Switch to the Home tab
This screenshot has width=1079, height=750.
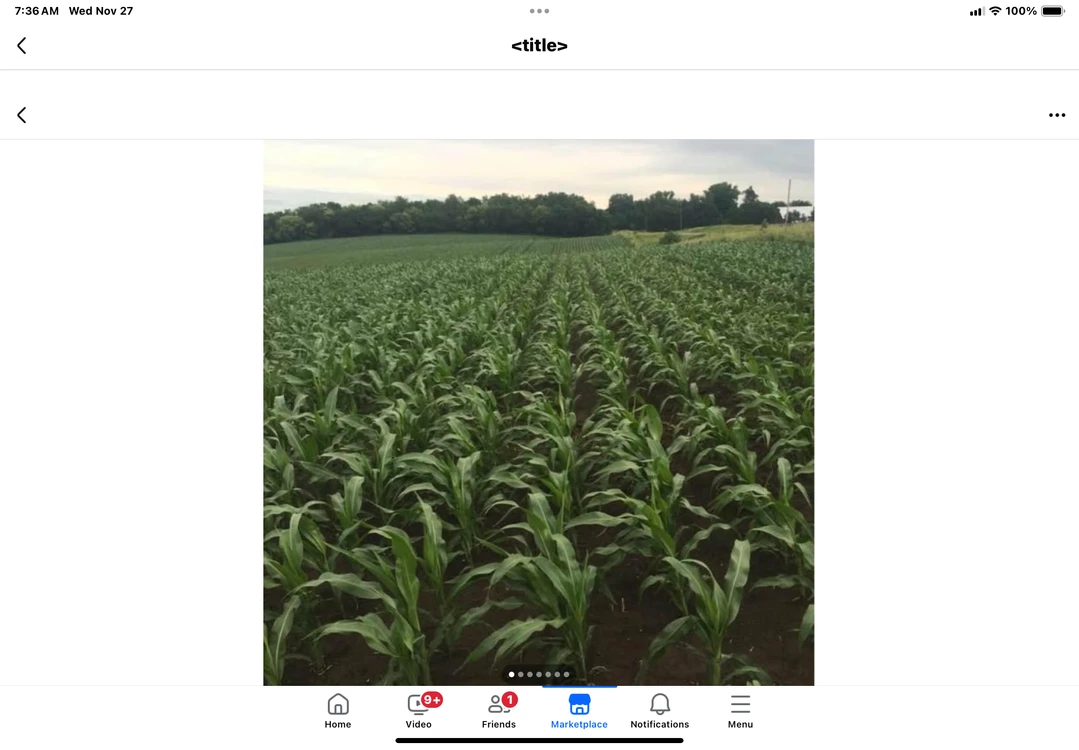[338, 711]
